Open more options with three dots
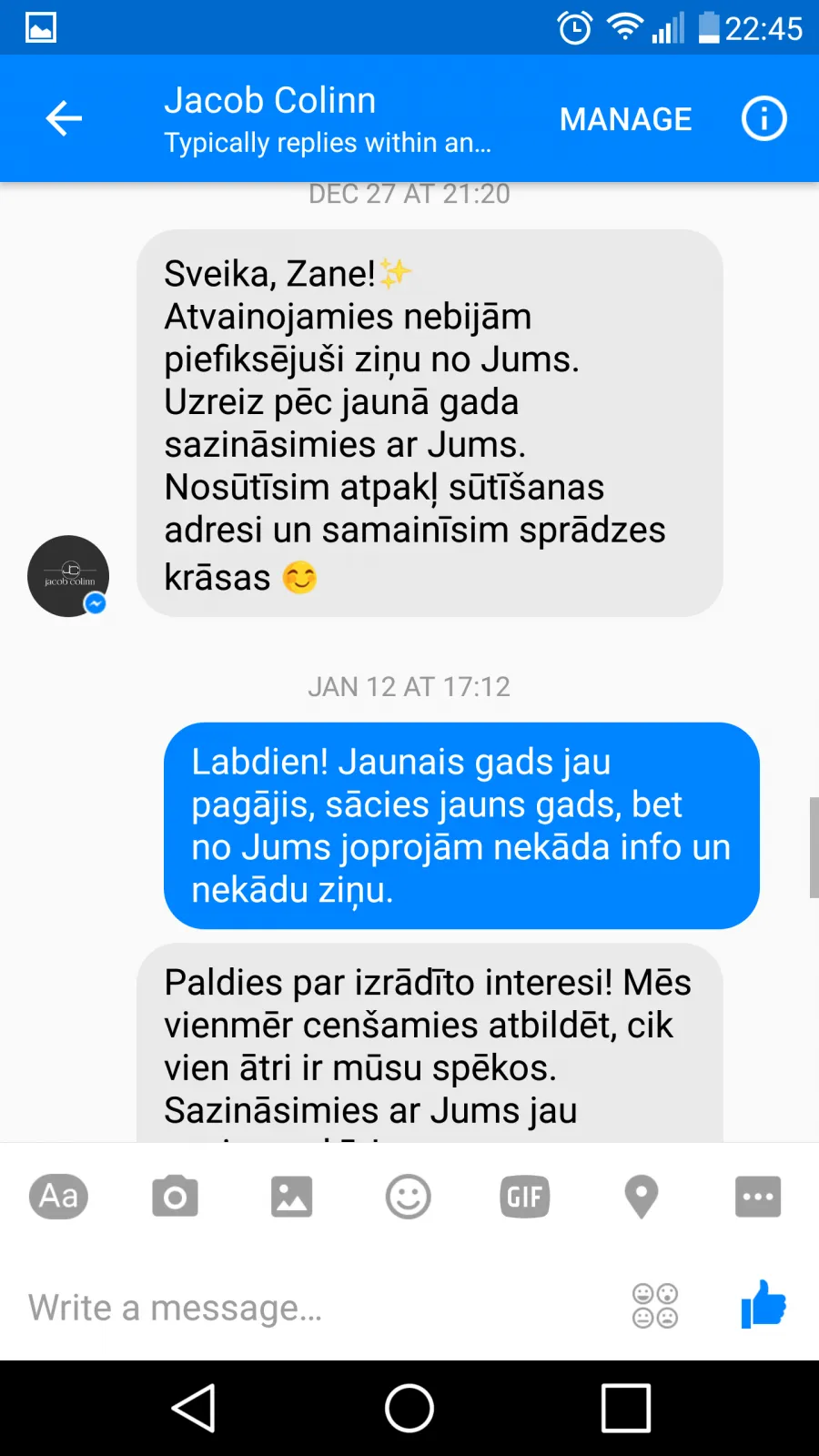The width and height of the screenshot is (819, 1456). click(x=758, y=1197)
